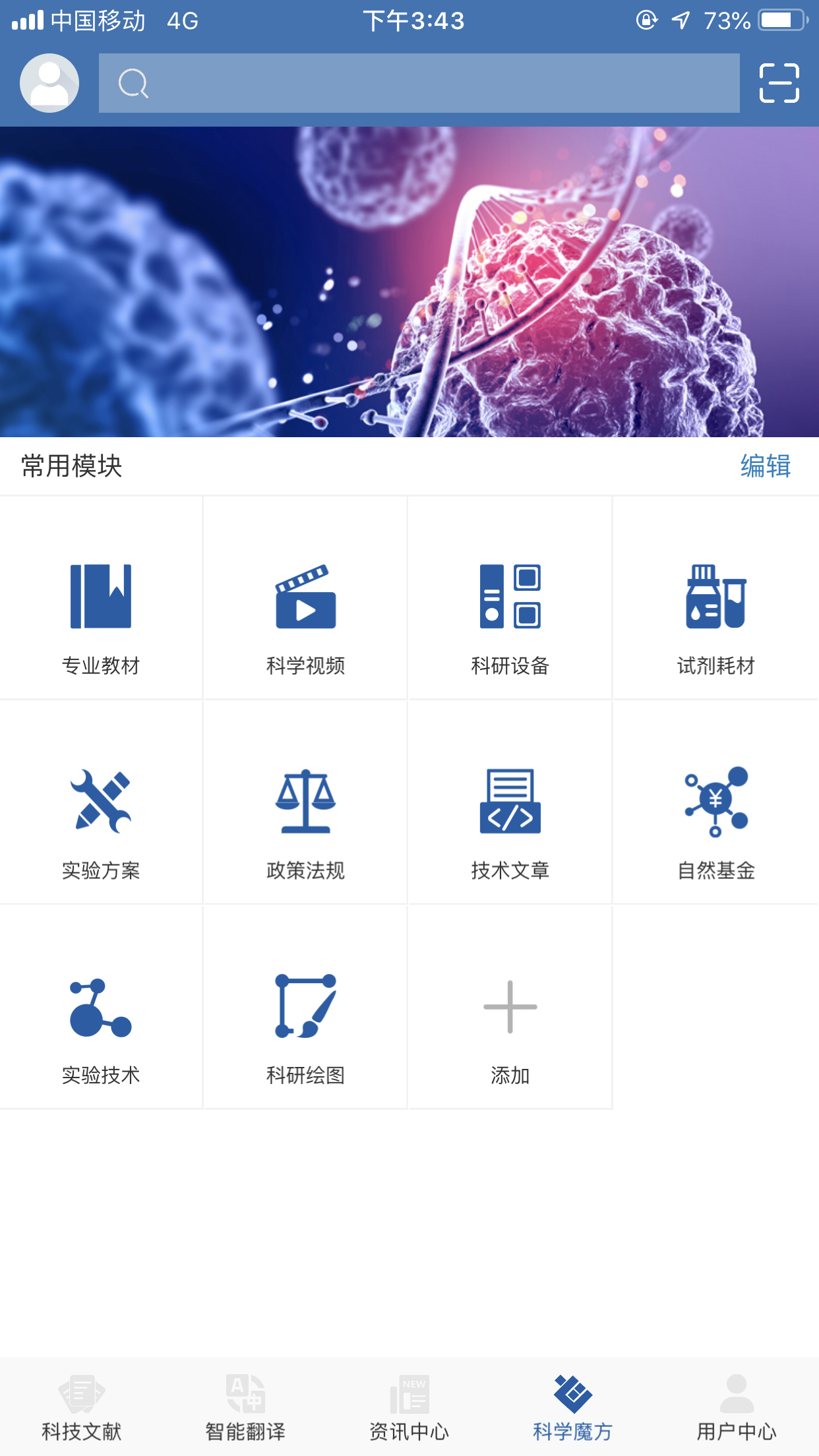Open the 实验方案 experiment plan module
Viewport: 819px width, 1456px height.
pyautogui.click(x=100, y=818)
